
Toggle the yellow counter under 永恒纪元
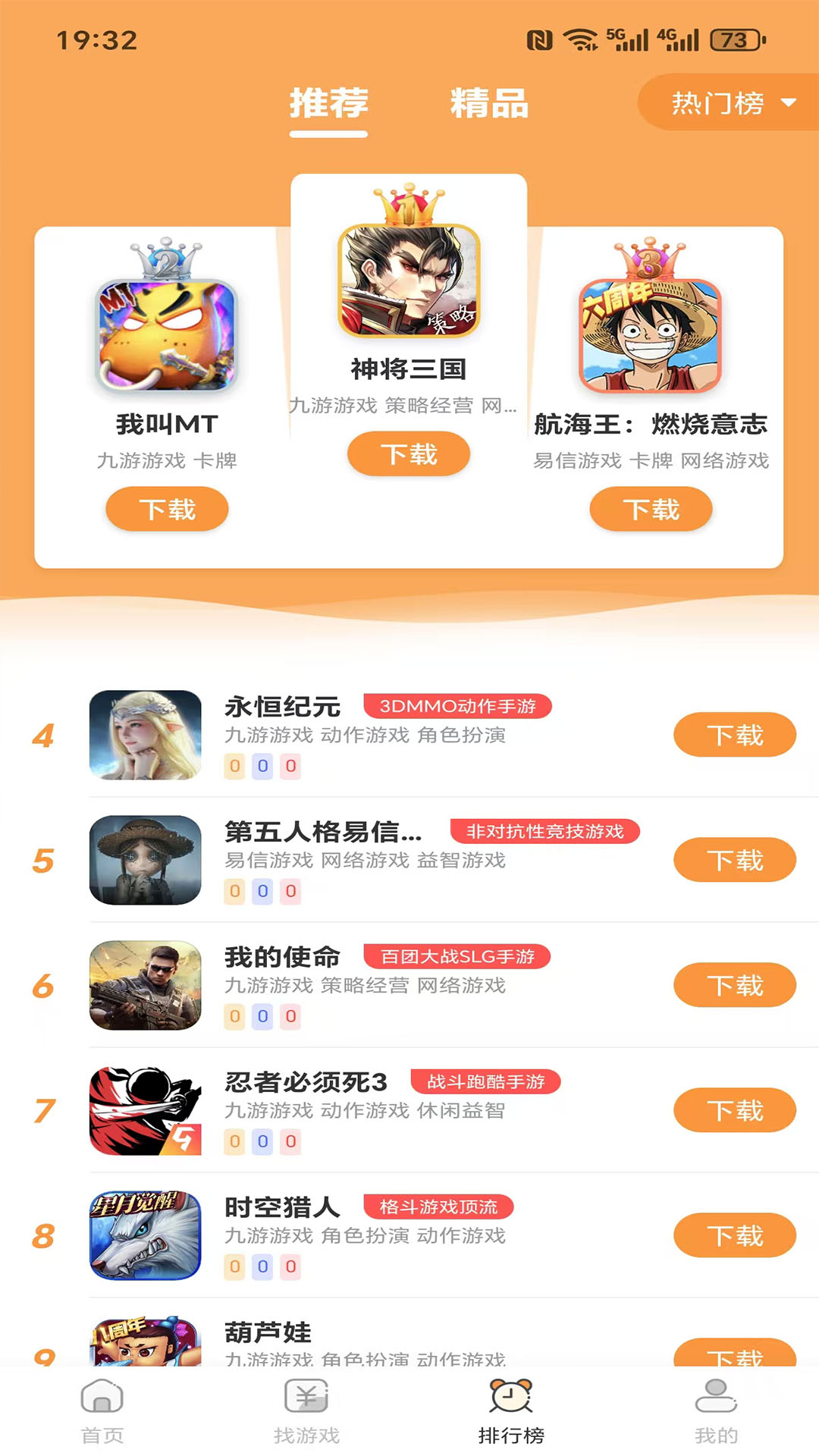click(233, 766)
